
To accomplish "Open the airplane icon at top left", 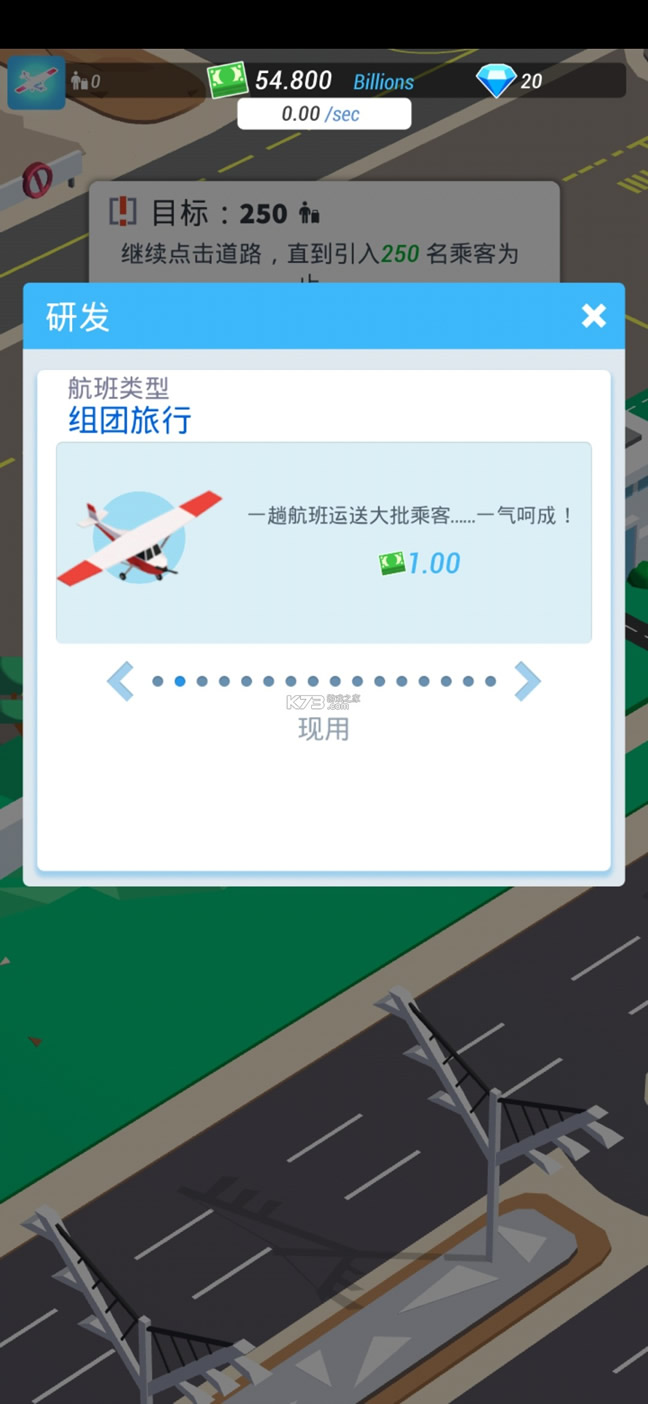I will coord(36,82).
